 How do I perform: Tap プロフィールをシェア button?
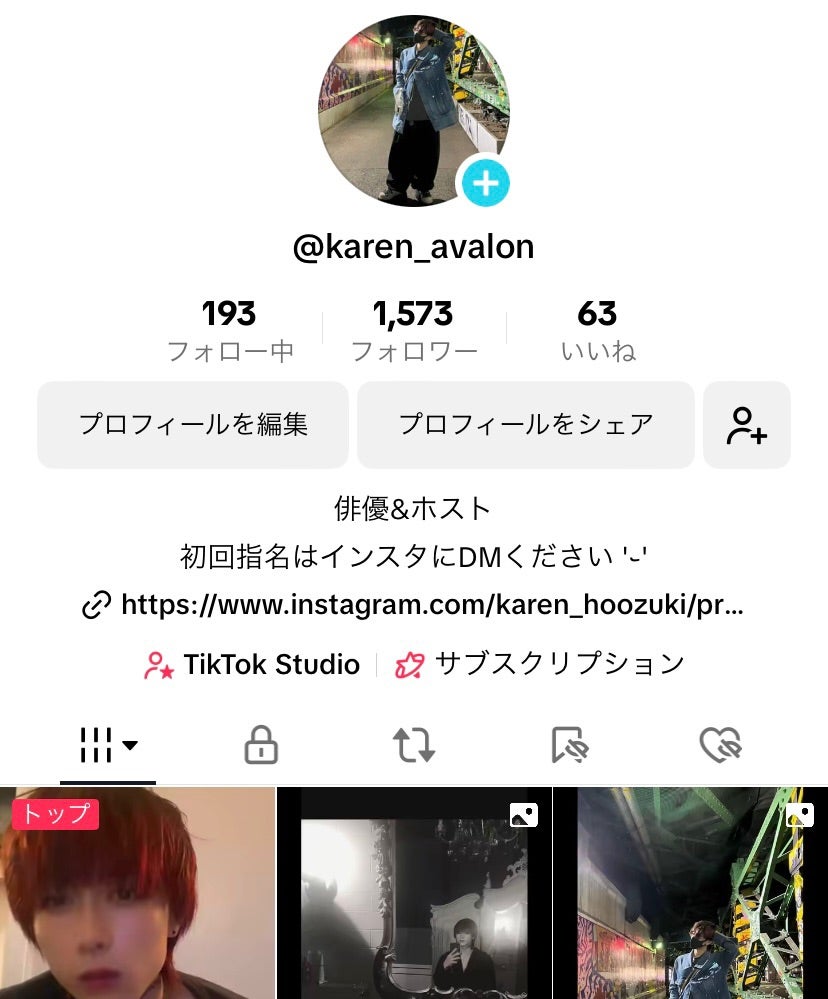pyautogui.click(x=525, y=424)
